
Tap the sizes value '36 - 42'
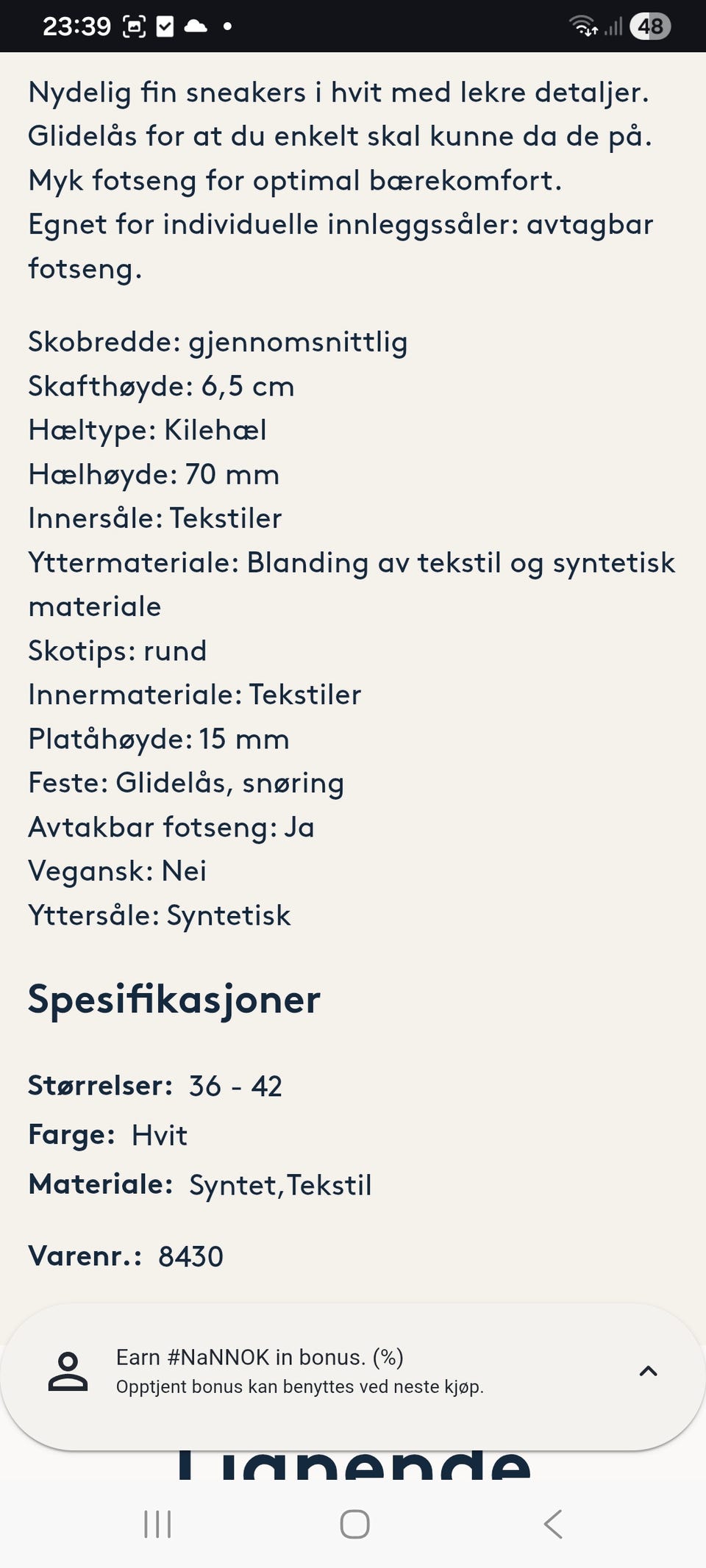235,1085
